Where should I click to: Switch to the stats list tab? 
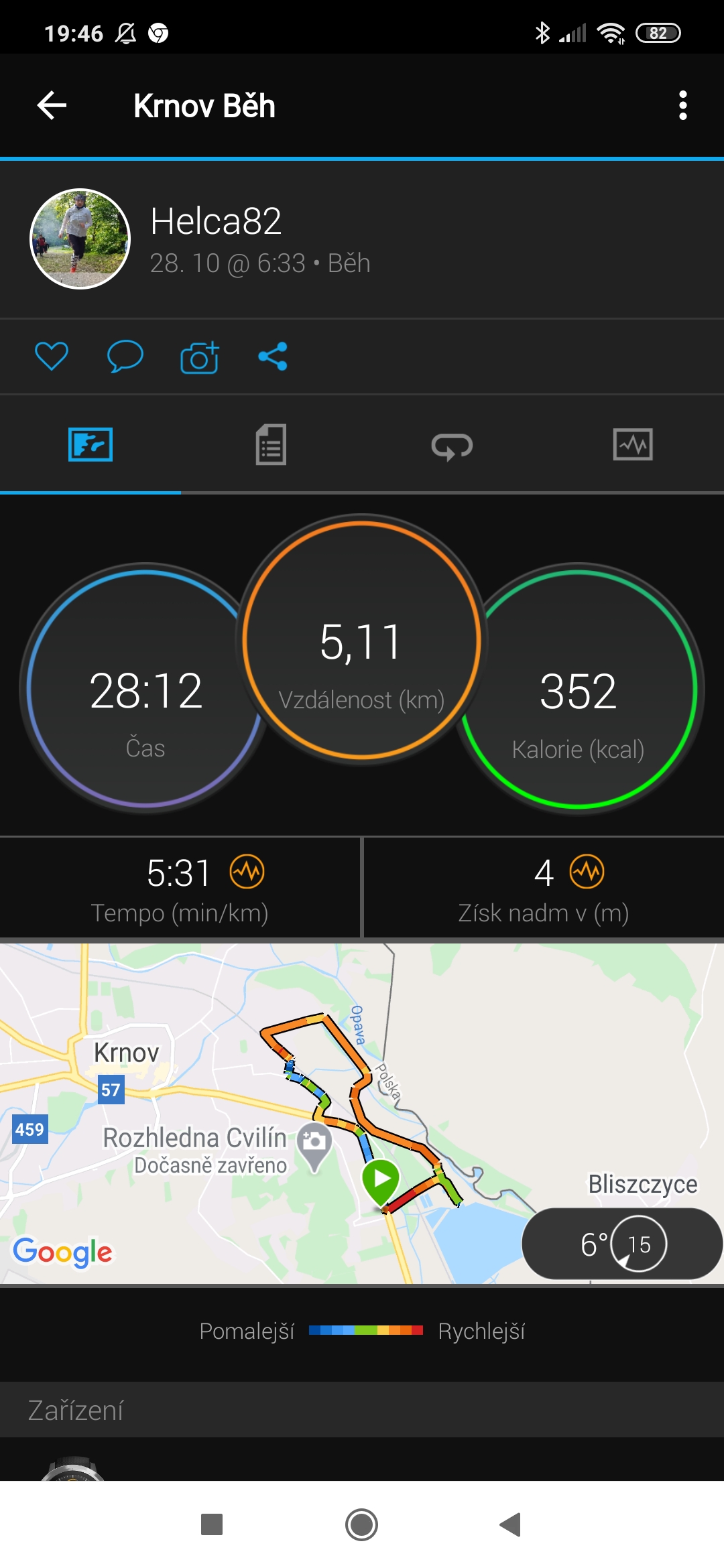tap(271, 444)
